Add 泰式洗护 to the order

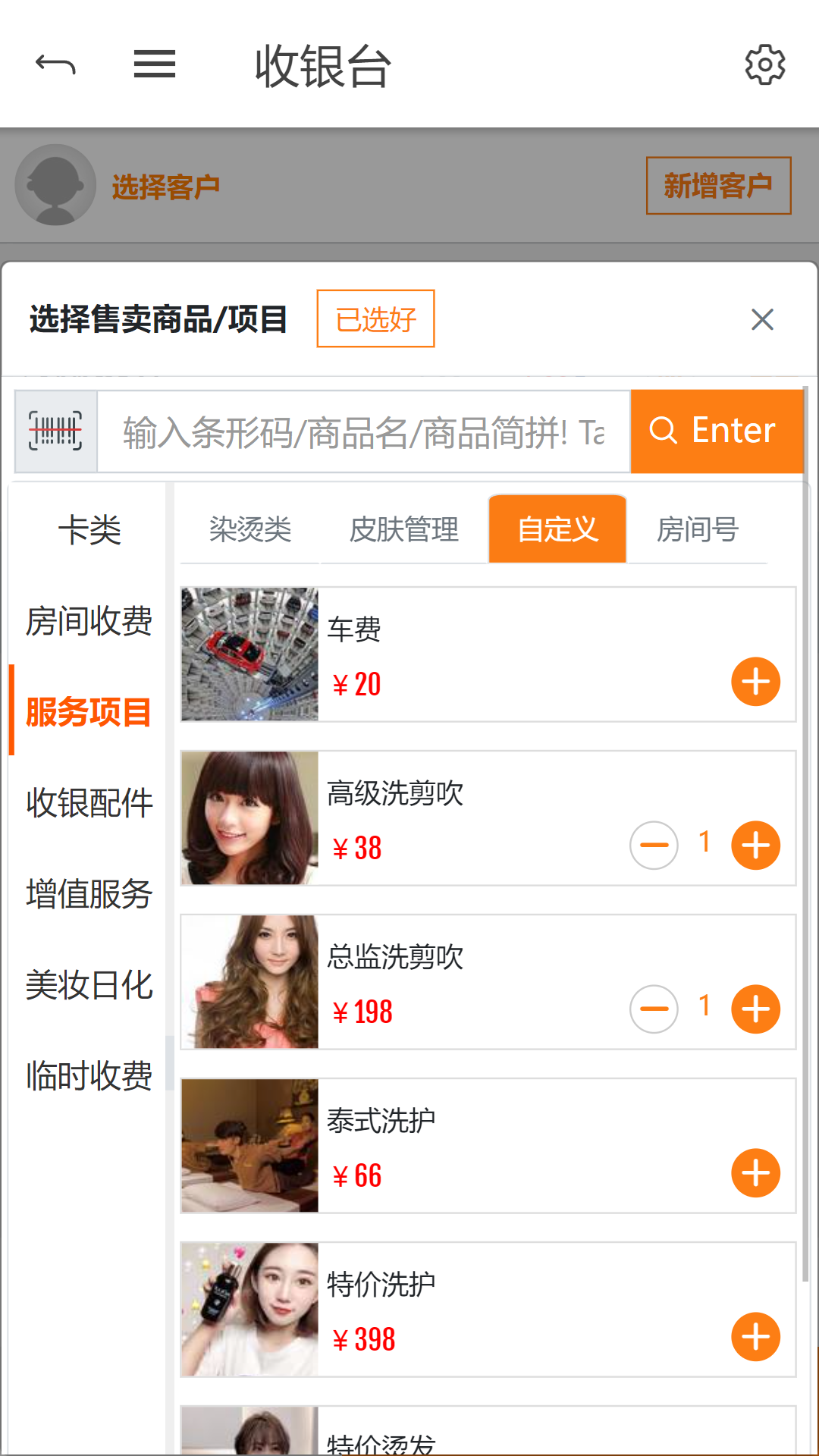click(x=755, y=1173)
